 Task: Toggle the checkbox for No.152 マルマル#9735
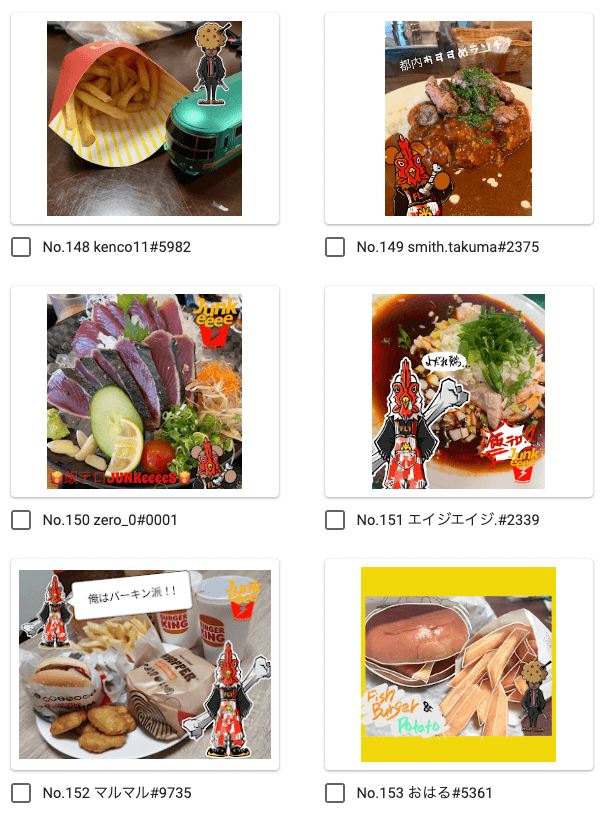point(21,793)
